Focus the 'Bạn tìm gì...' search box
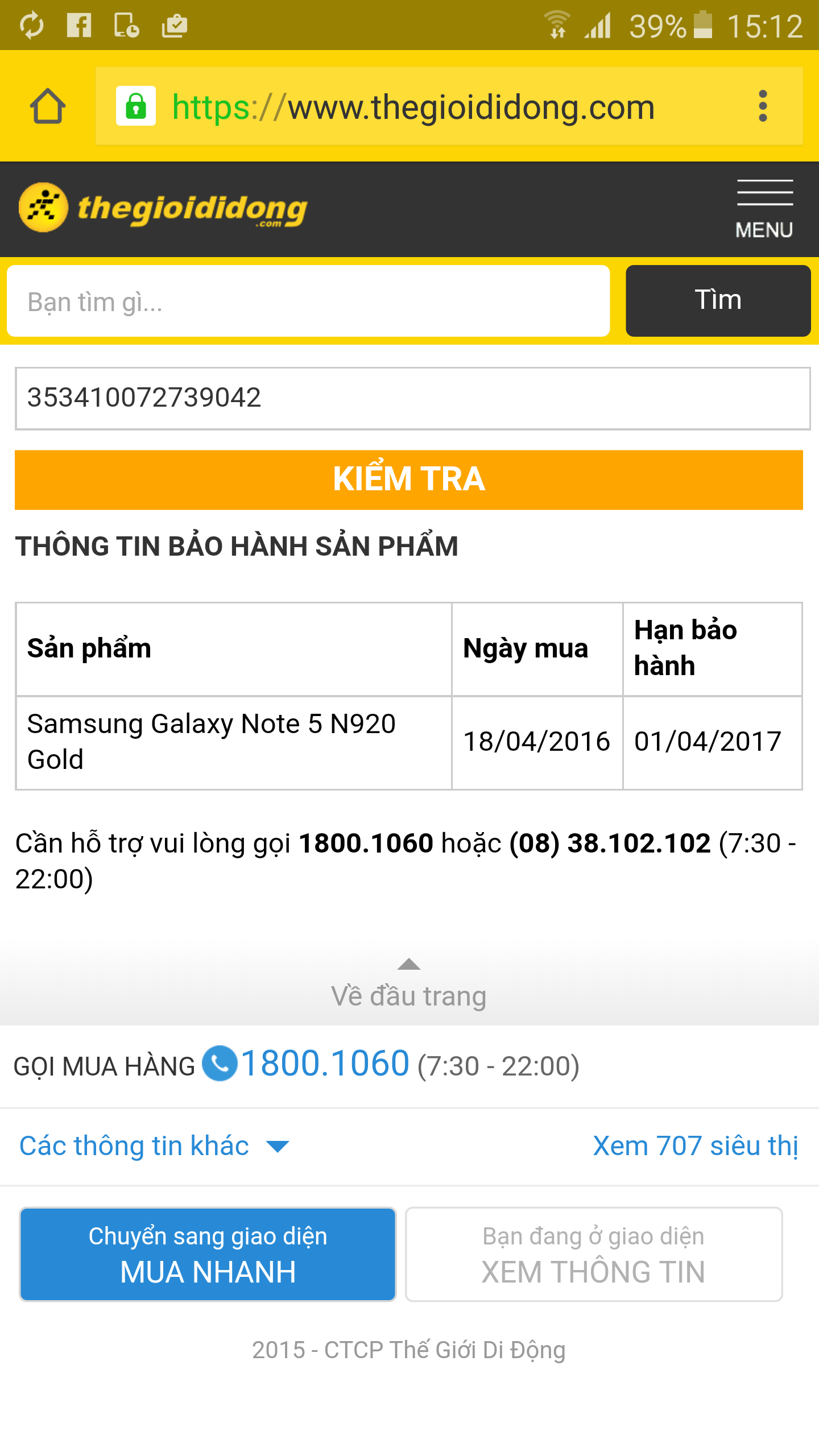Image resolution: width=819 pixels, height=1456 pixels. click(x=308, y=301)
